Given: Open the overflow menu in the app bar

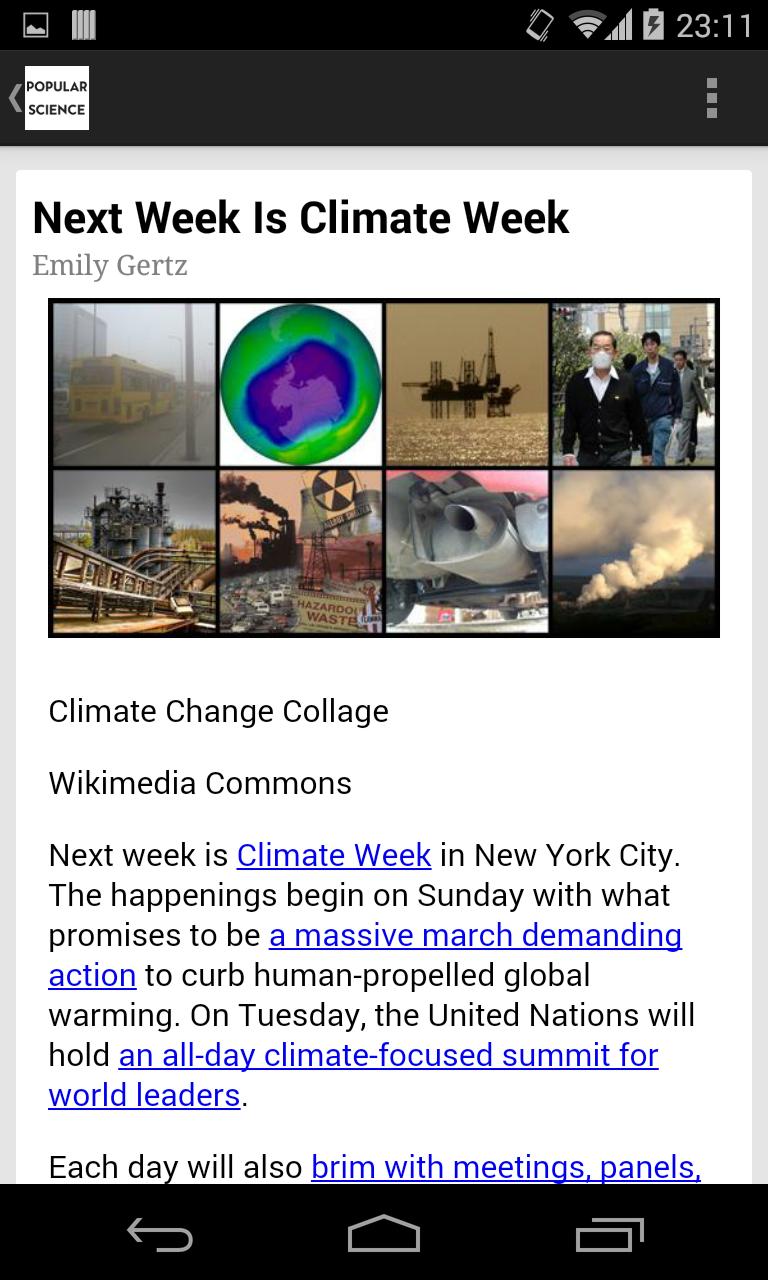Looking at the screenshot, I should pyautogui.click(x=712, y=97).
